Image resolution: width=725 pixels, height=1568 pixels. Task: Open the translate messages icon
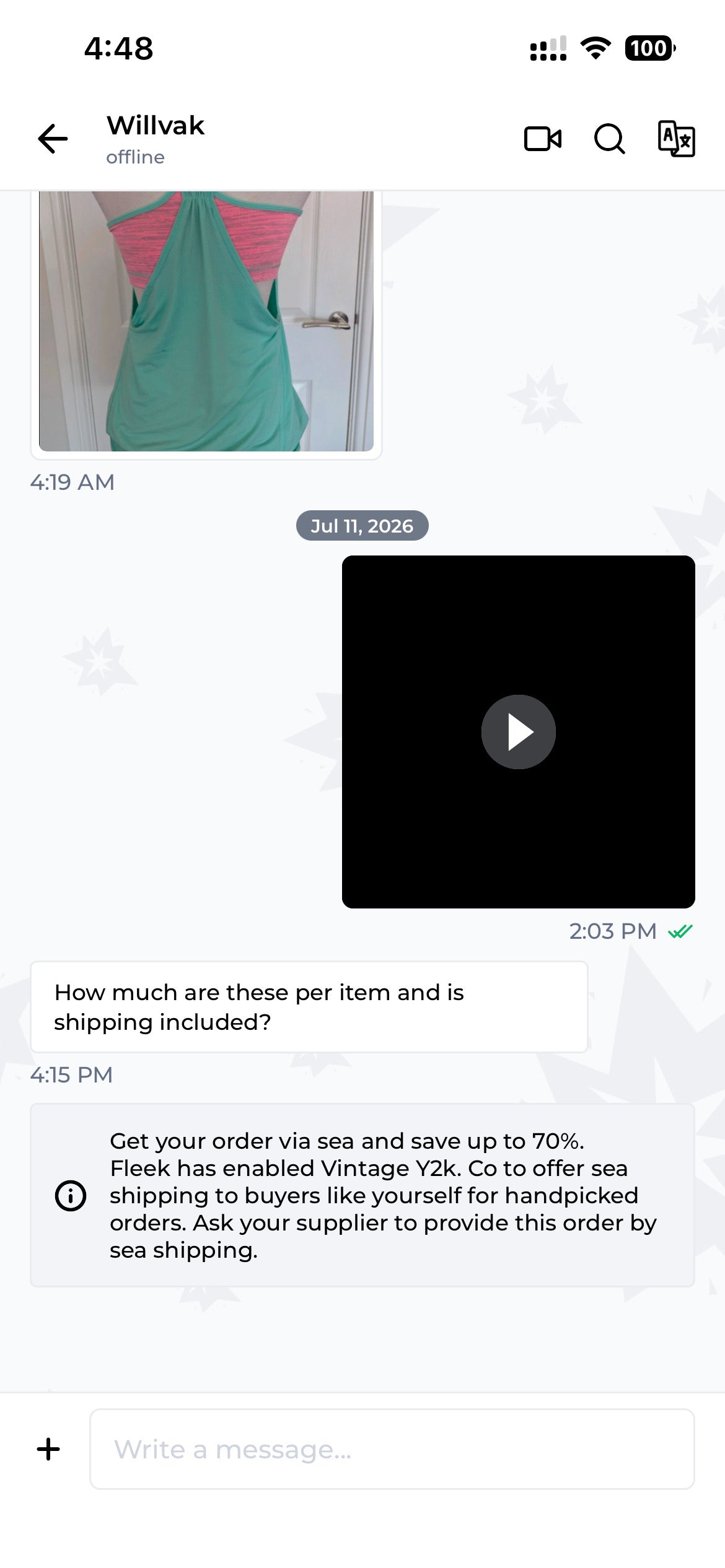(676, 139)
